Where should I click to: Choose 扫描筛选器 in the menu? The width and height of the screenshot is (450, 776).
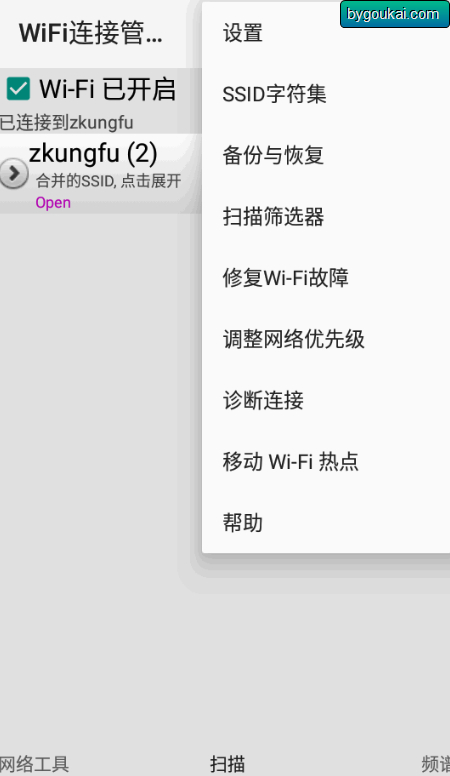(326, 217)
